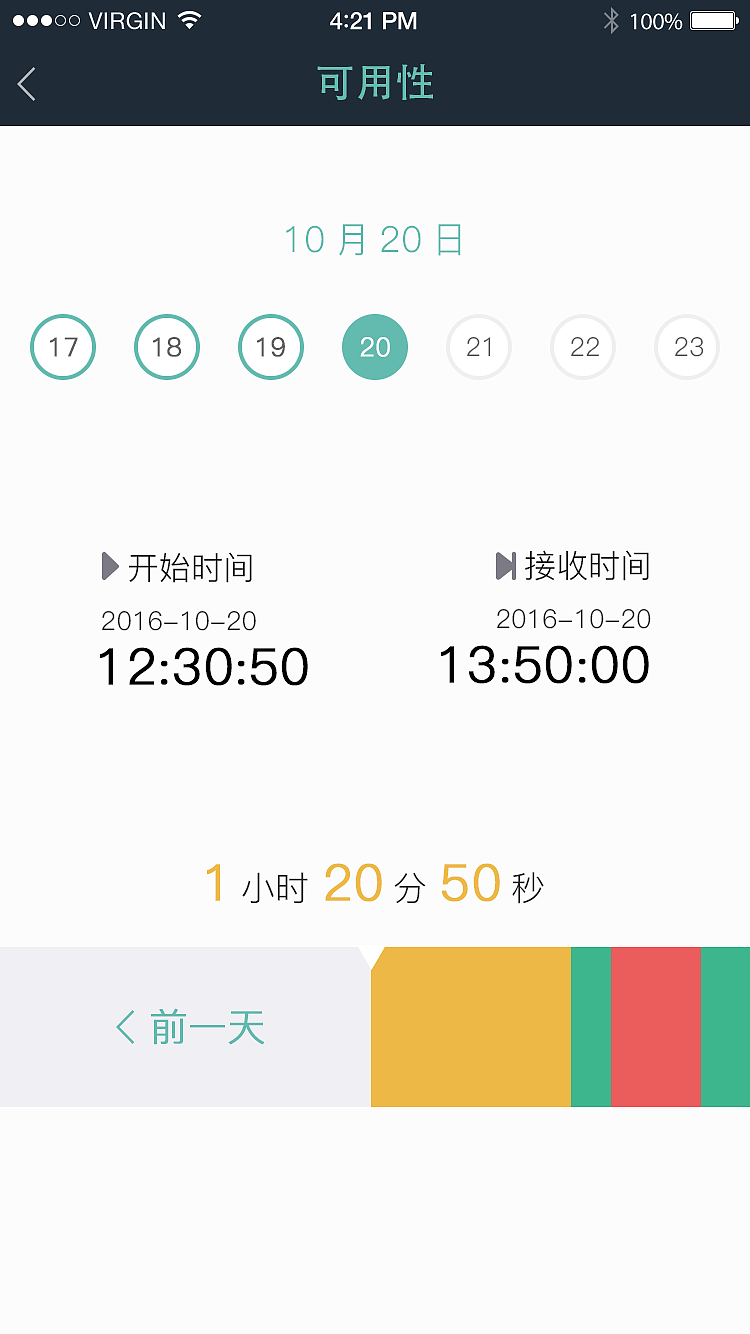Tap the chevron on the 前一天 button

[124, 1027]
